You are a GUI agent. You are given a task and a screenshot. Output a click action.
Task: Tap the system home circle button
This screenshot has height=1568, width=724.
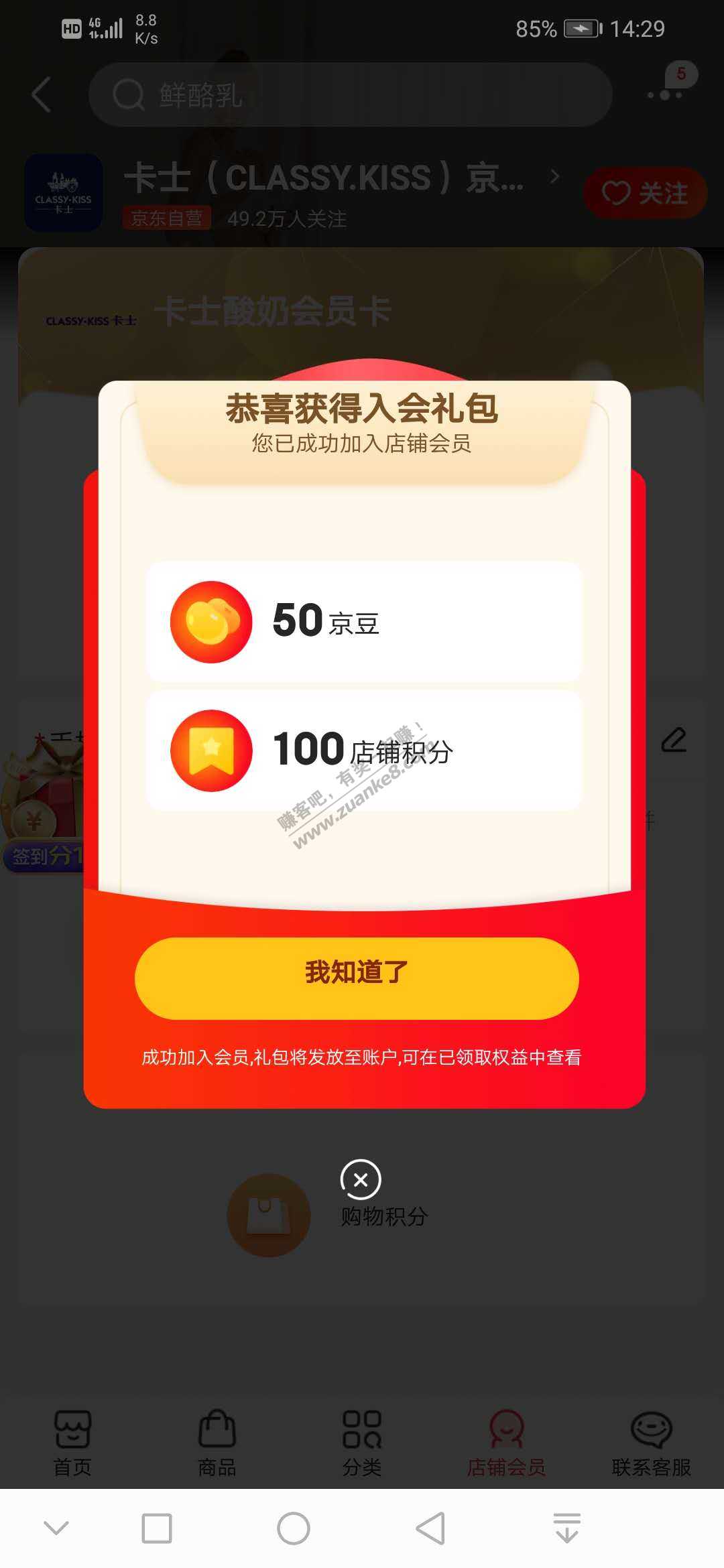294,1529
